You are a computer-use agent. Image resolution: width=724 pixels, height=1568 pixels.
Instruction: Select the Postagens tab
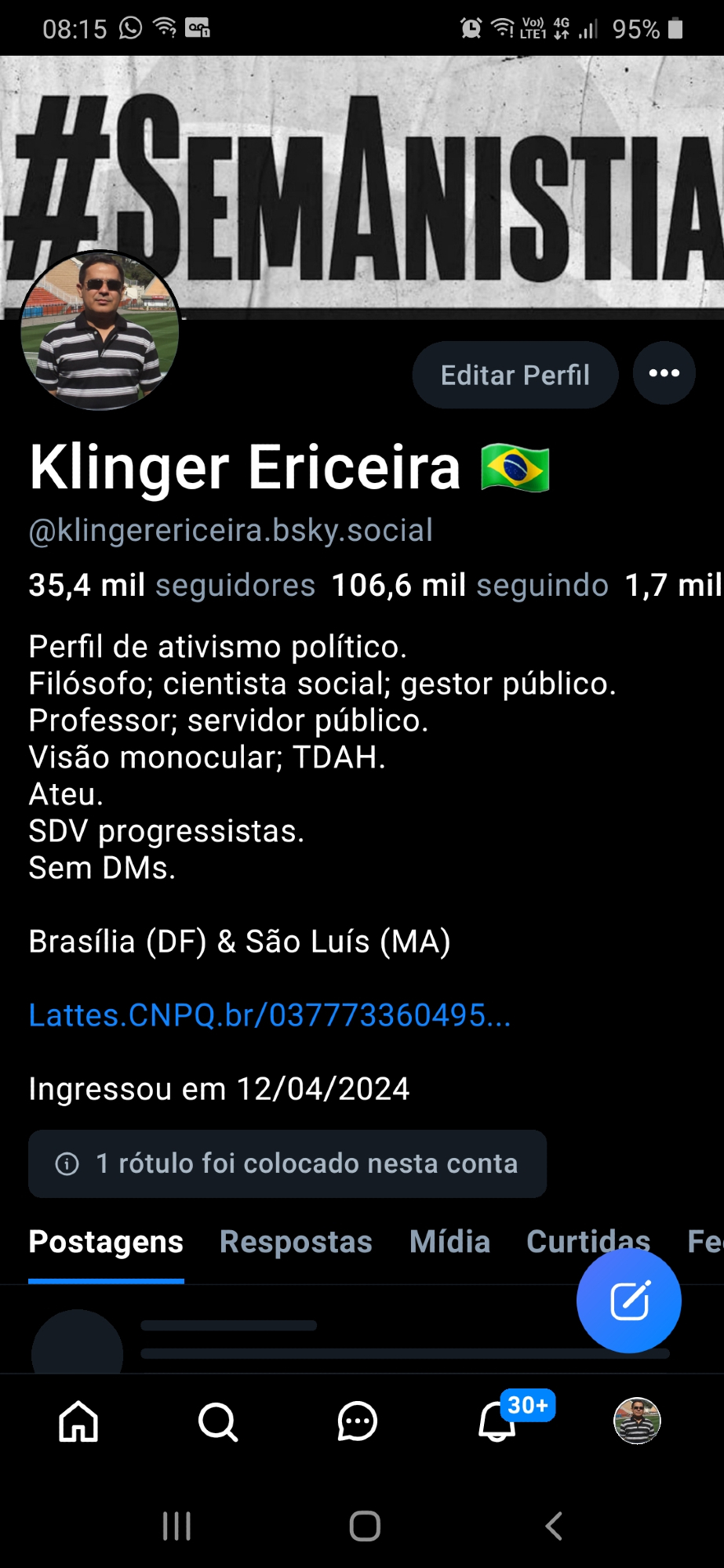click(x=106, y=1242)
